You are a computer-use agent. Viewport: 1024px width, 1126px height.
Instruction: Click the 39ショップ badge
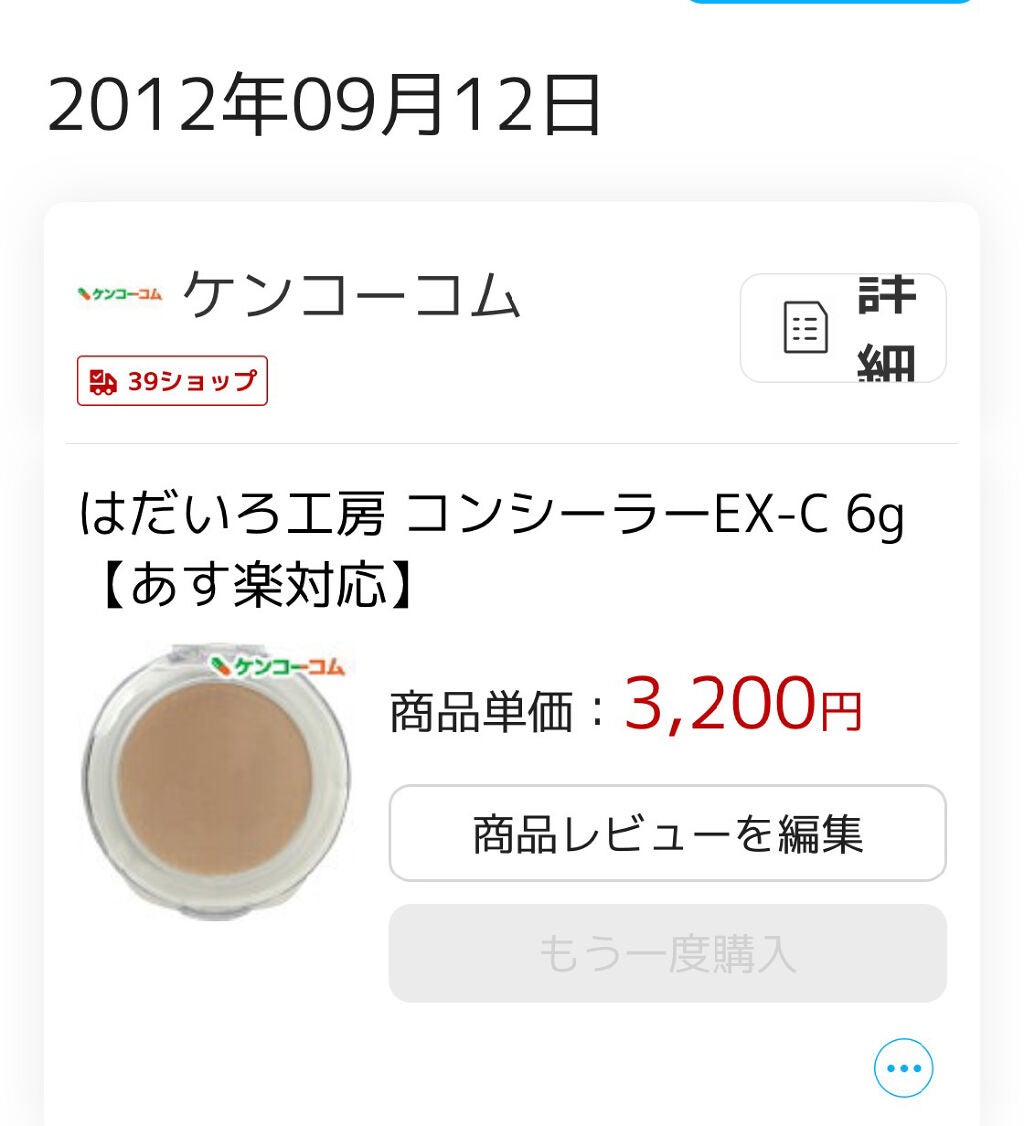[171, 381]
